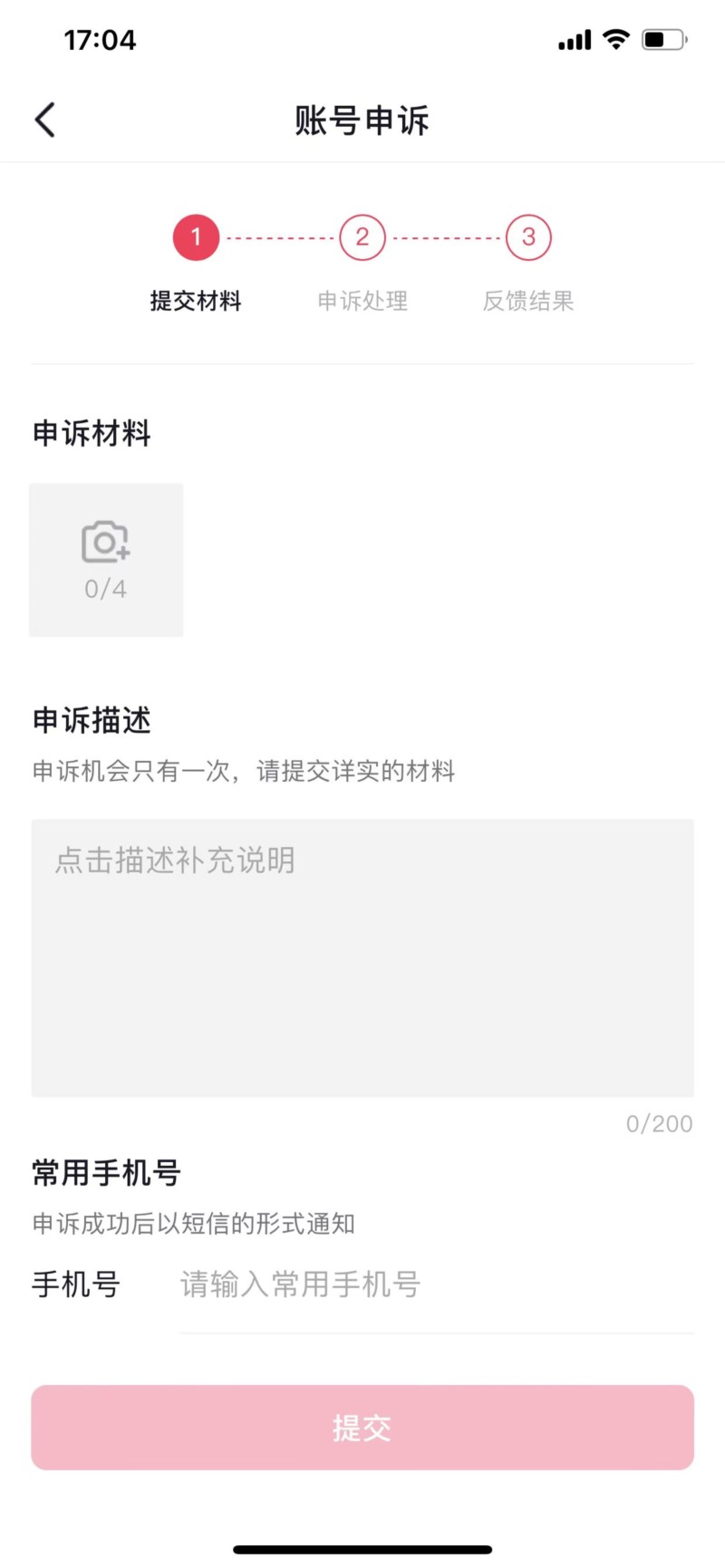Add an appeal photo via the camera tile
725x1568 pixels.
[106, 560]
